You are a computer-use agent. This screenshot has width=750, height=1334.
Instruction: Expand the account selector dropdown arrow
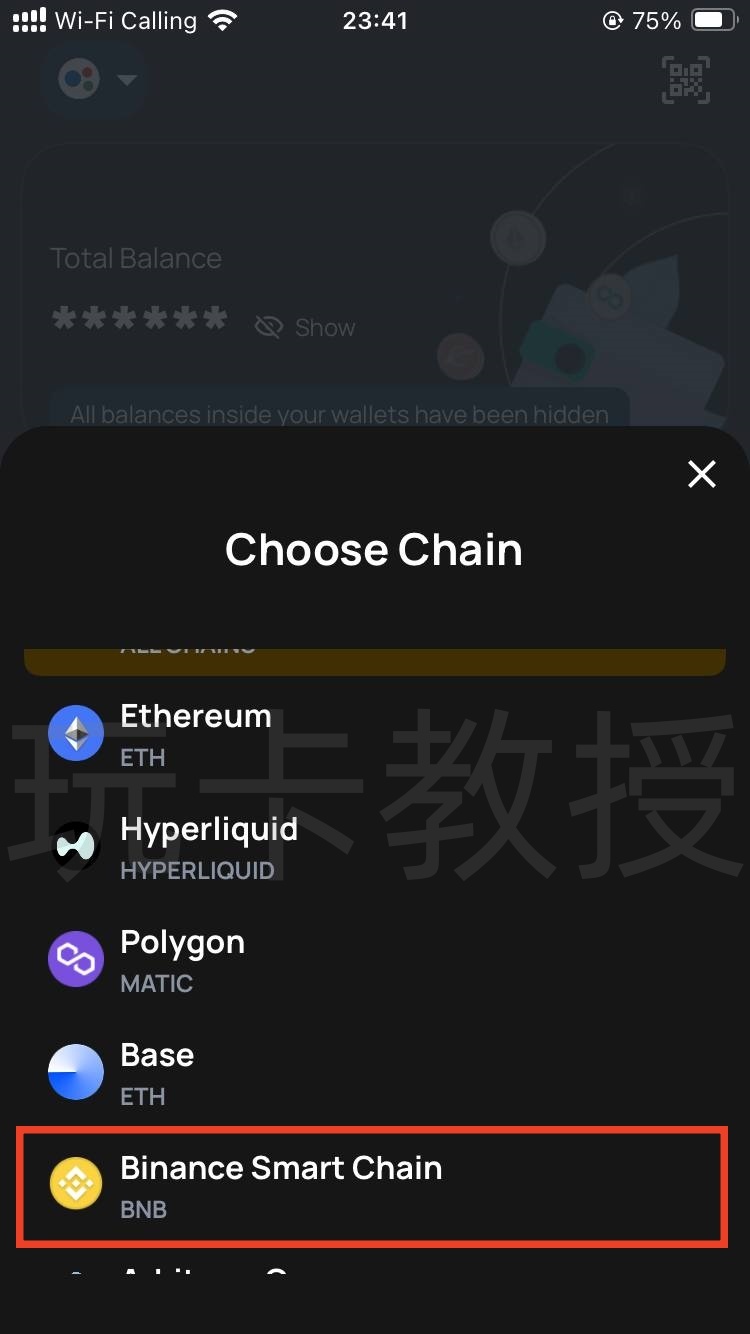[126, 80]
